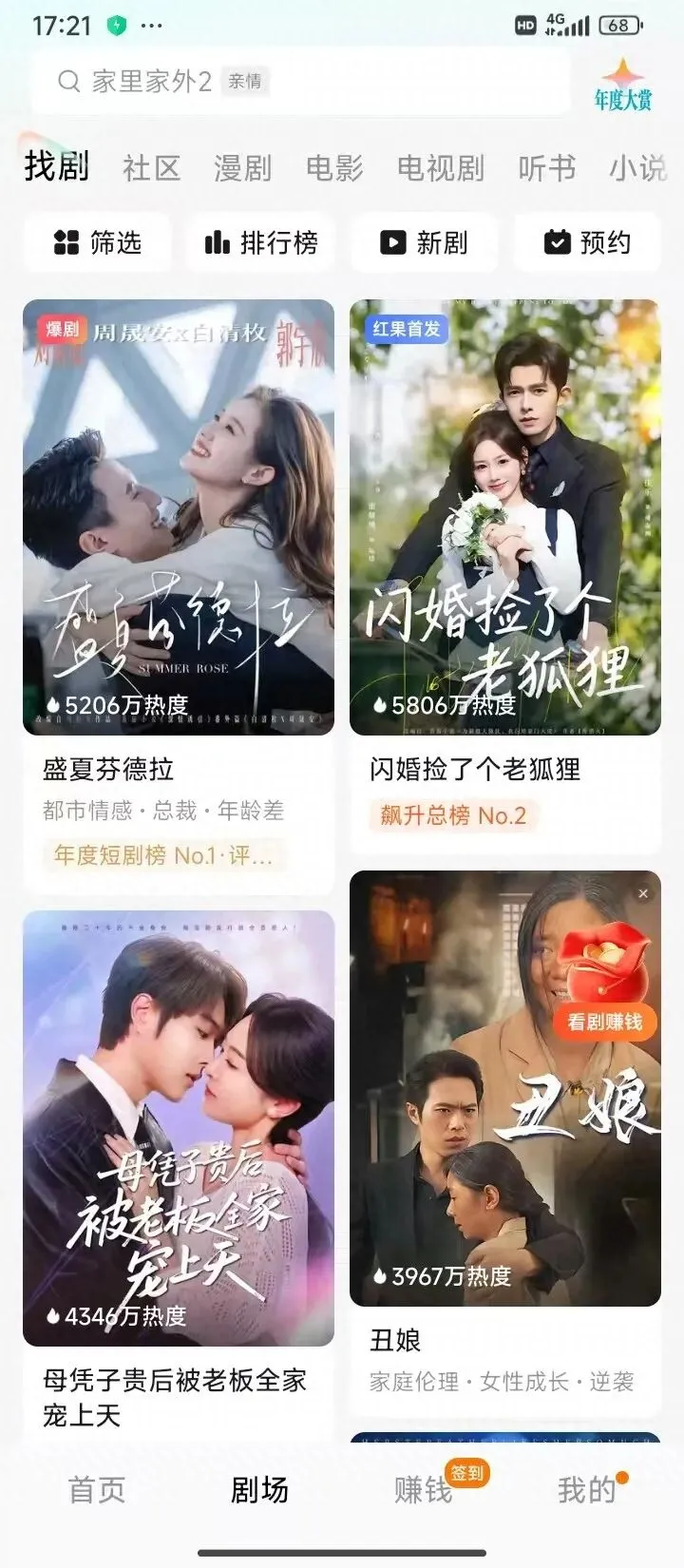Browse 新剧 new dramas
Image resolution: width=684 pixels, height=1568 pixels.
(x=424, y=243)
